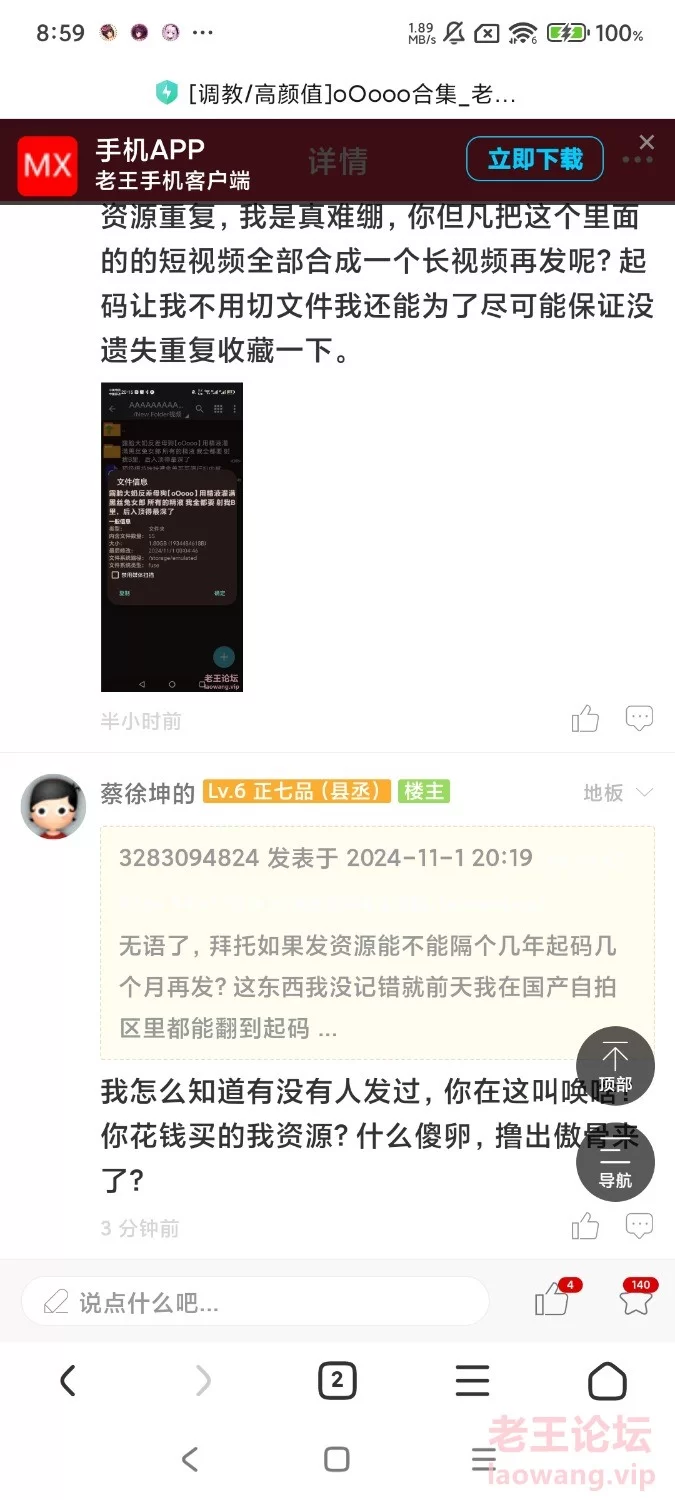Tap system recent apps button
This screenshot has height=1500, width=675.
(483, 1459)
